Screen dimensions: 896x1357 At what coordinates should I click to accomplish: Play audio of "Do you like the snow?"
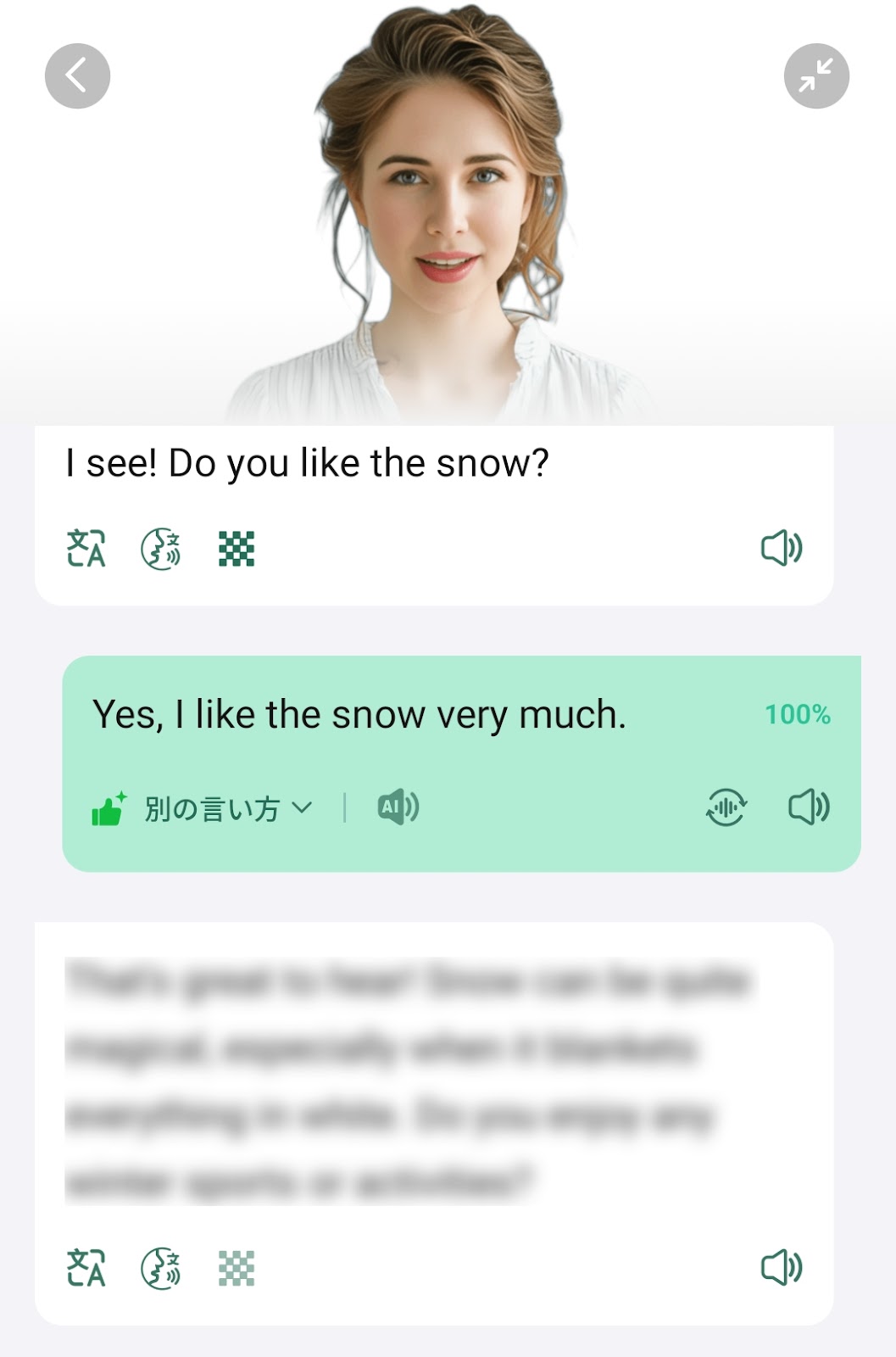point(781,548)
